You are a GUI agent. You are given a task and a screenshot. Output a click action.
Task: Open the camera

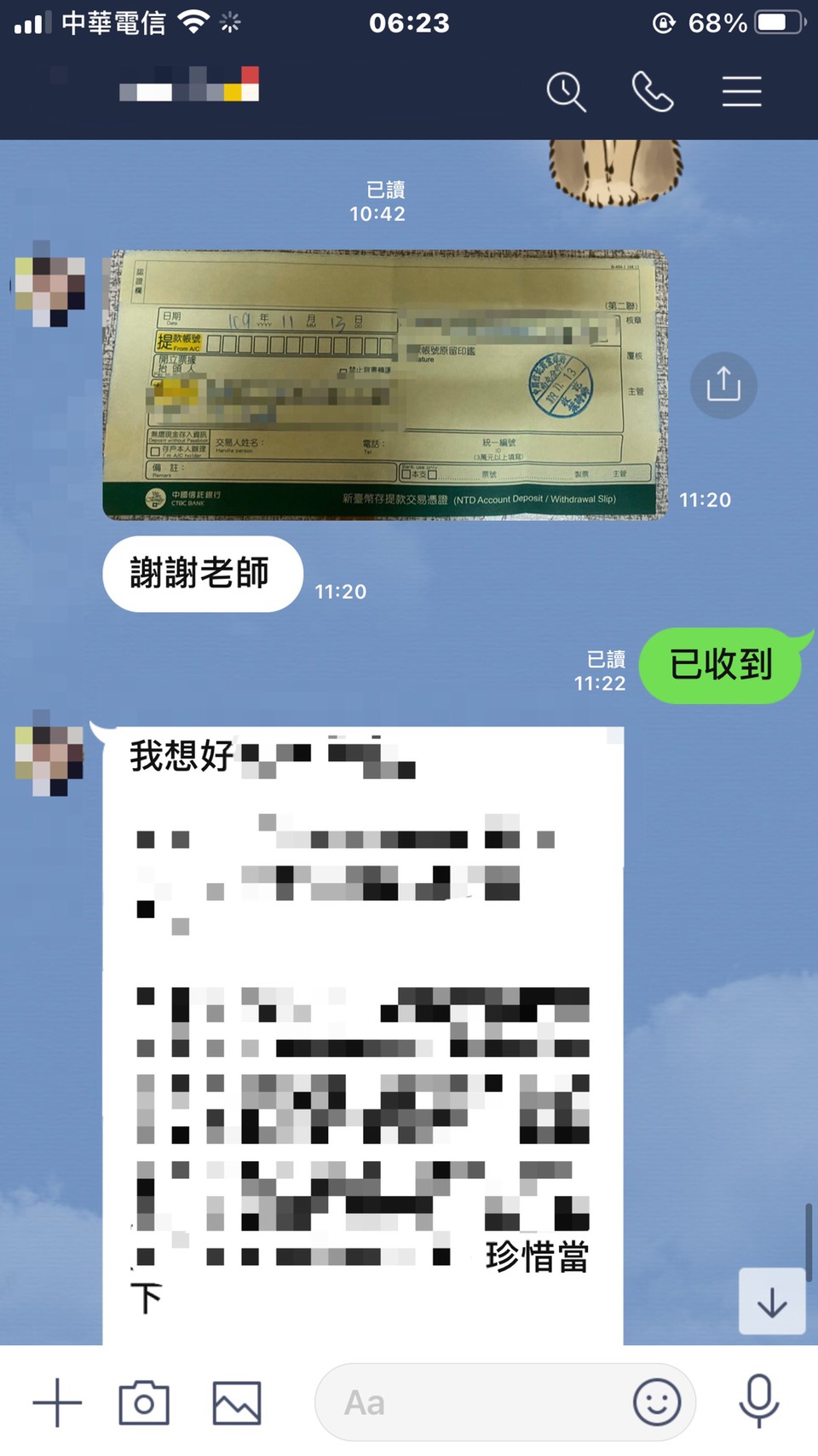144,1402
